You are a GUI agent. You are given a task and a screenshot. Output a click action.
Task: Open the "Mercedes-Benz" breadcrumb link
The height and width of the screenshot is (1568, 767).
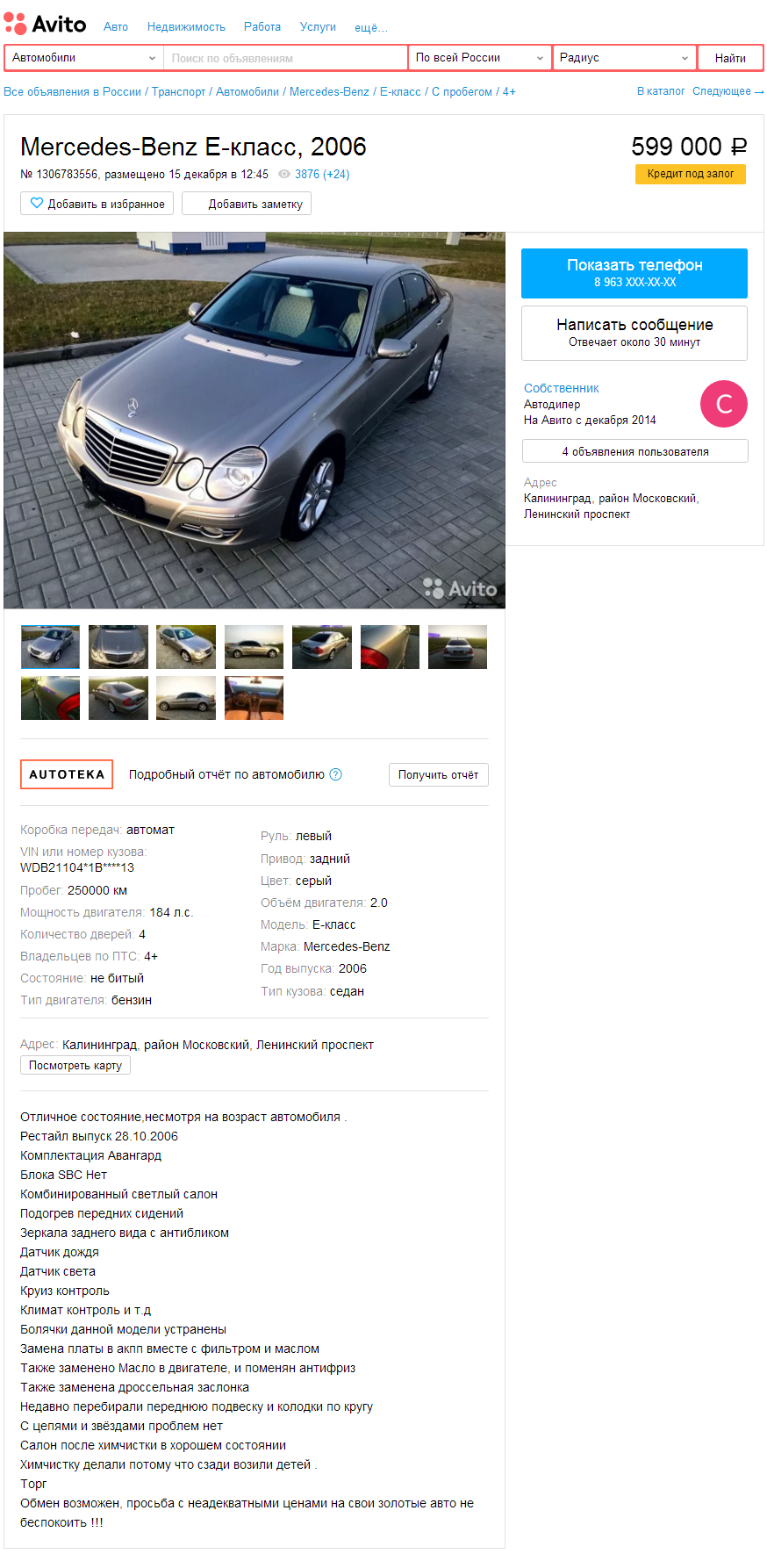(329, 92)
